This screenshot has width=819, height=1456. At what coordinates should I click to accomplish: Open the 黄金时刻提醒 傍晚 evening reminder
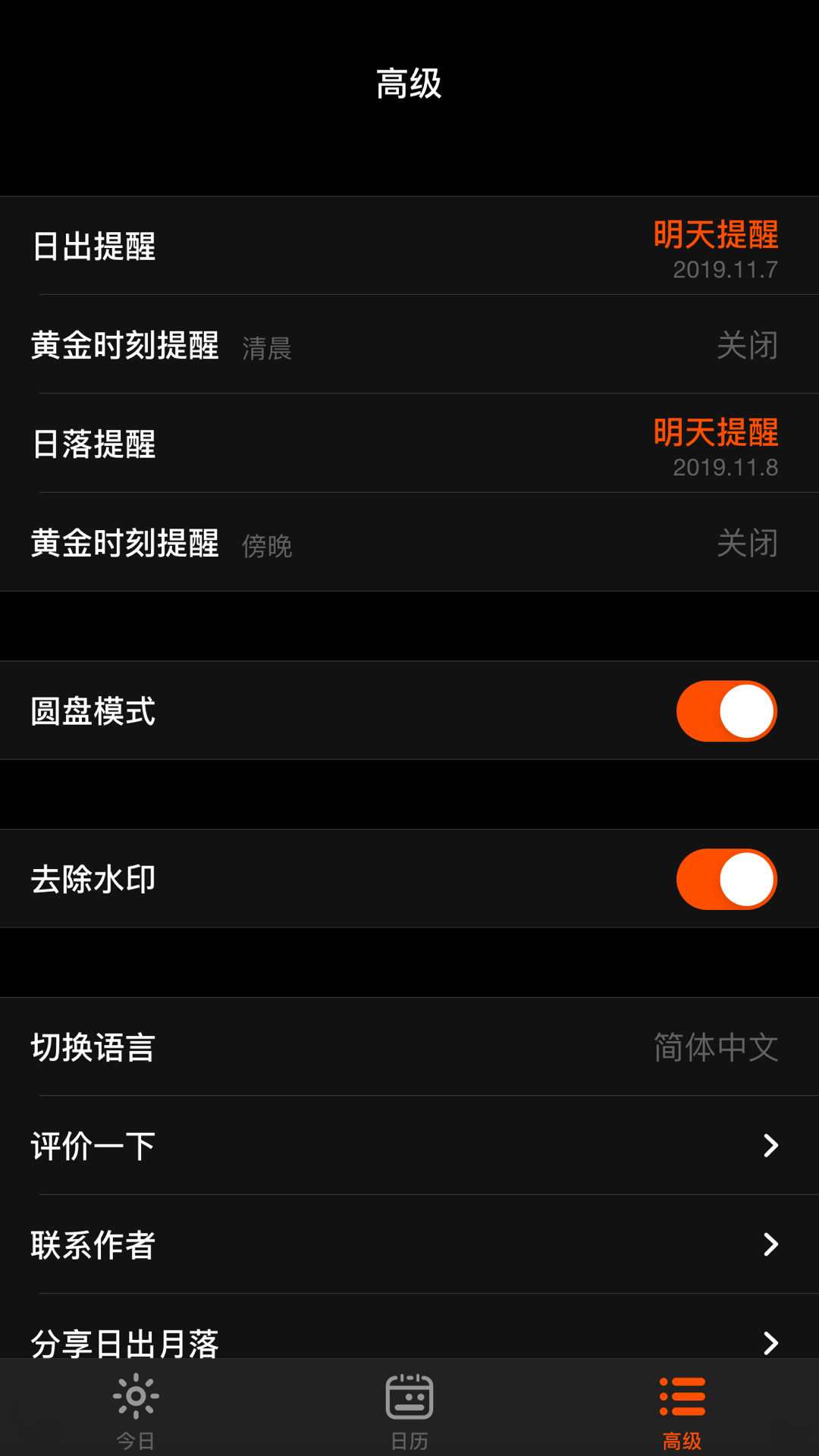(409, 543)
